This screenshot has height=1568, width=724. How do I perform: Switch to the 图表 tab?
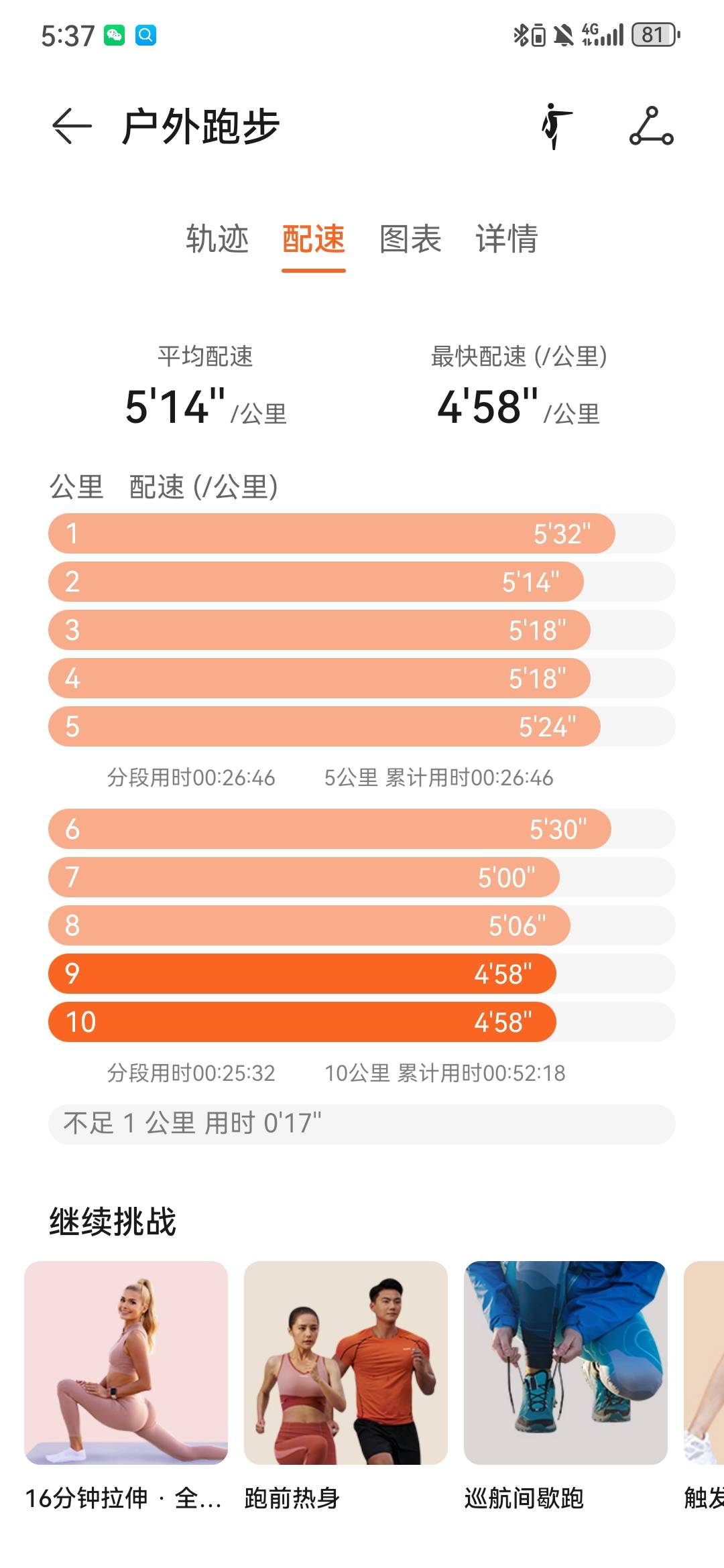pos(410,239)
